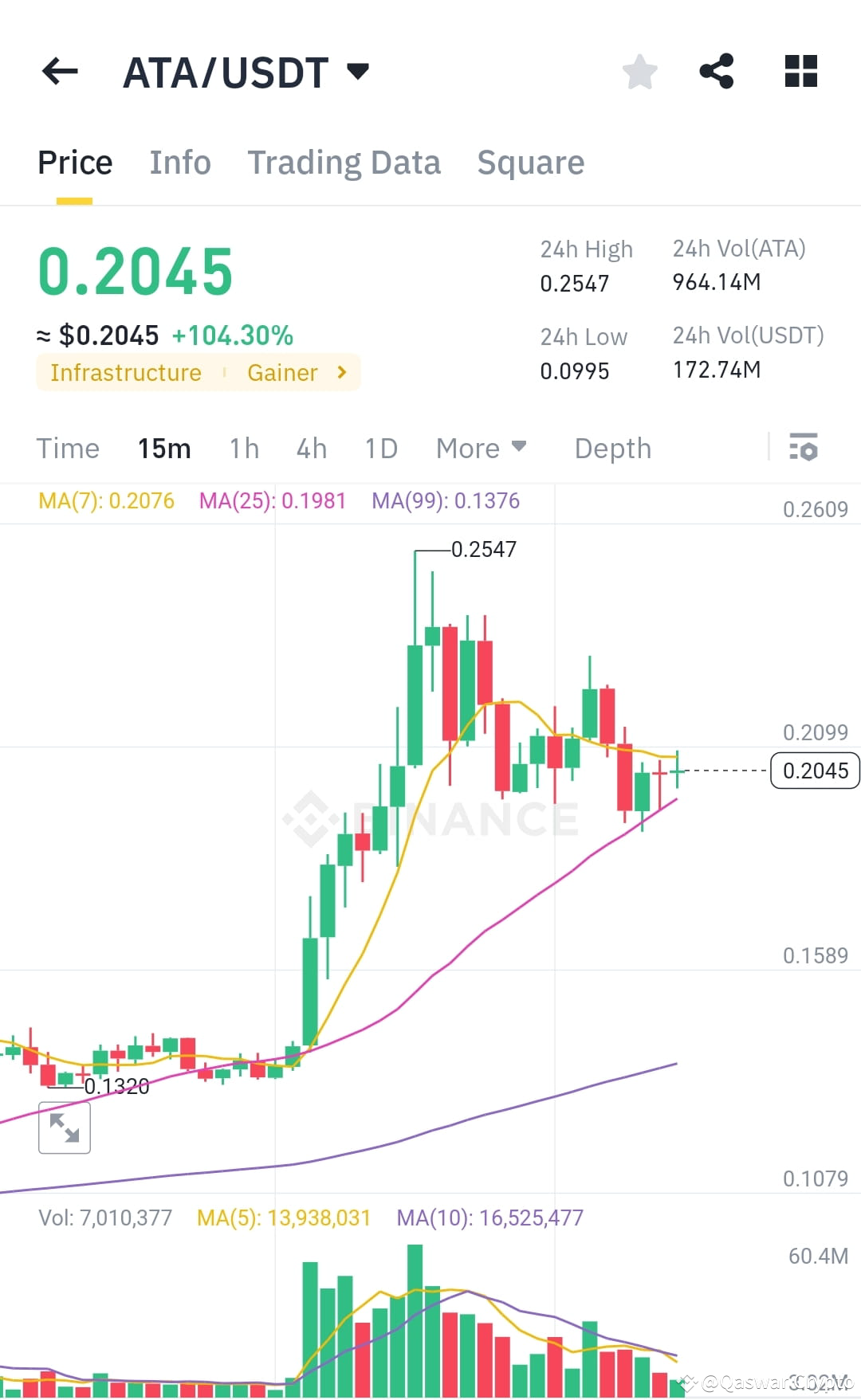Expand the chart to fullscreen
Viewport: 861px width, 1400px height.
(65, 1127)
